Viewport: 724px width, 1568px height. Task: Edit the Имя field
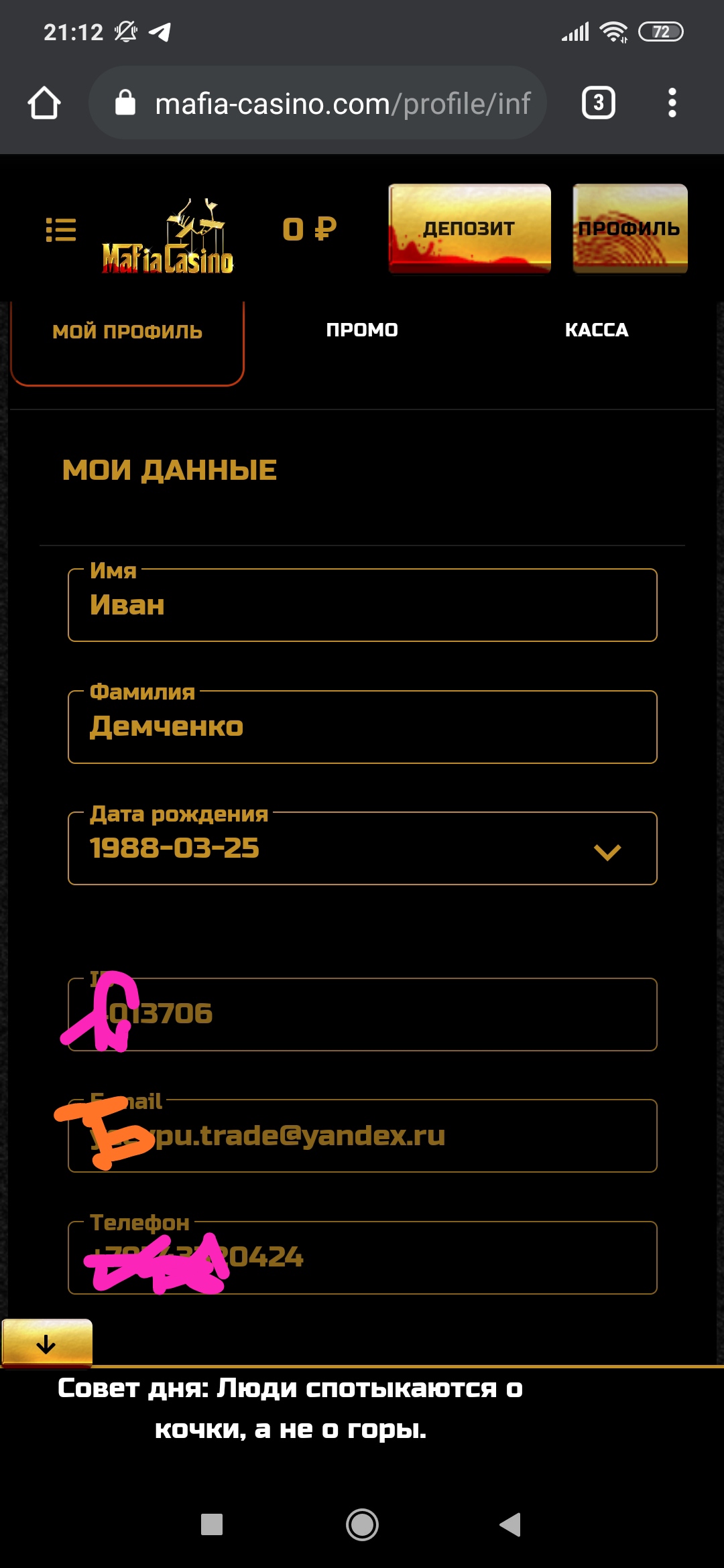pyautogui.click(x=362, y=606)
